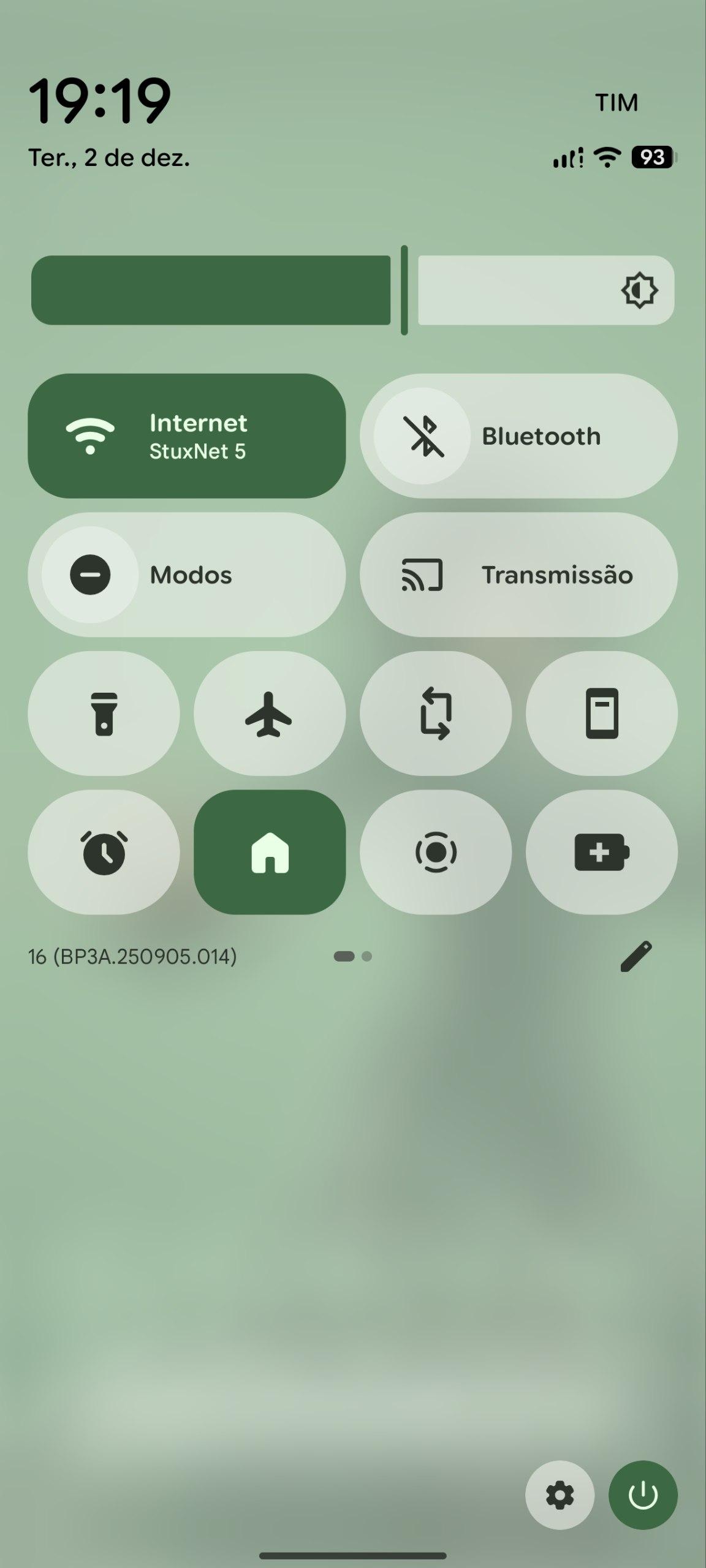Enable airplane mode
This screenshot has height=1568, width=706.
pos(269,714)
